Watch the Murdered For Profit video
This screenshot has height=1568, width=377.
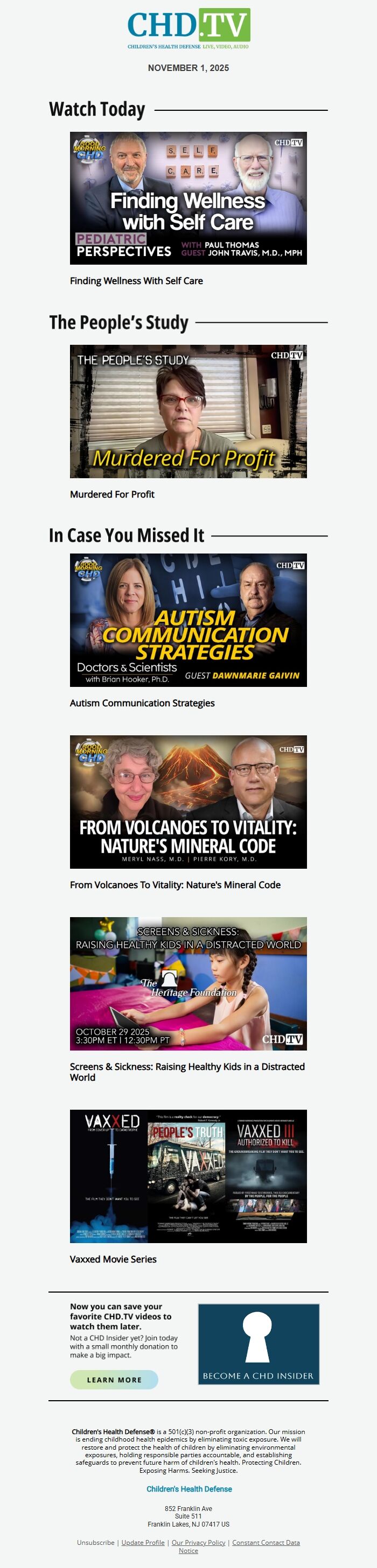click(x=188, y=411)
